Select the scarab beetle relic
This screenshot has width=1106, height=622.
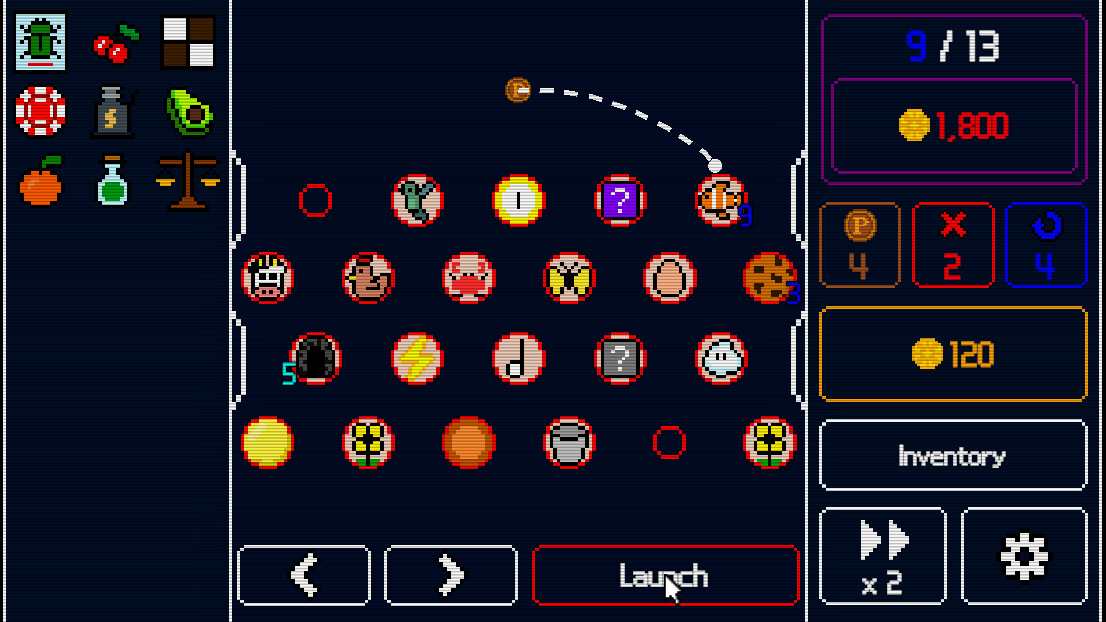click(x=41, y=42)
